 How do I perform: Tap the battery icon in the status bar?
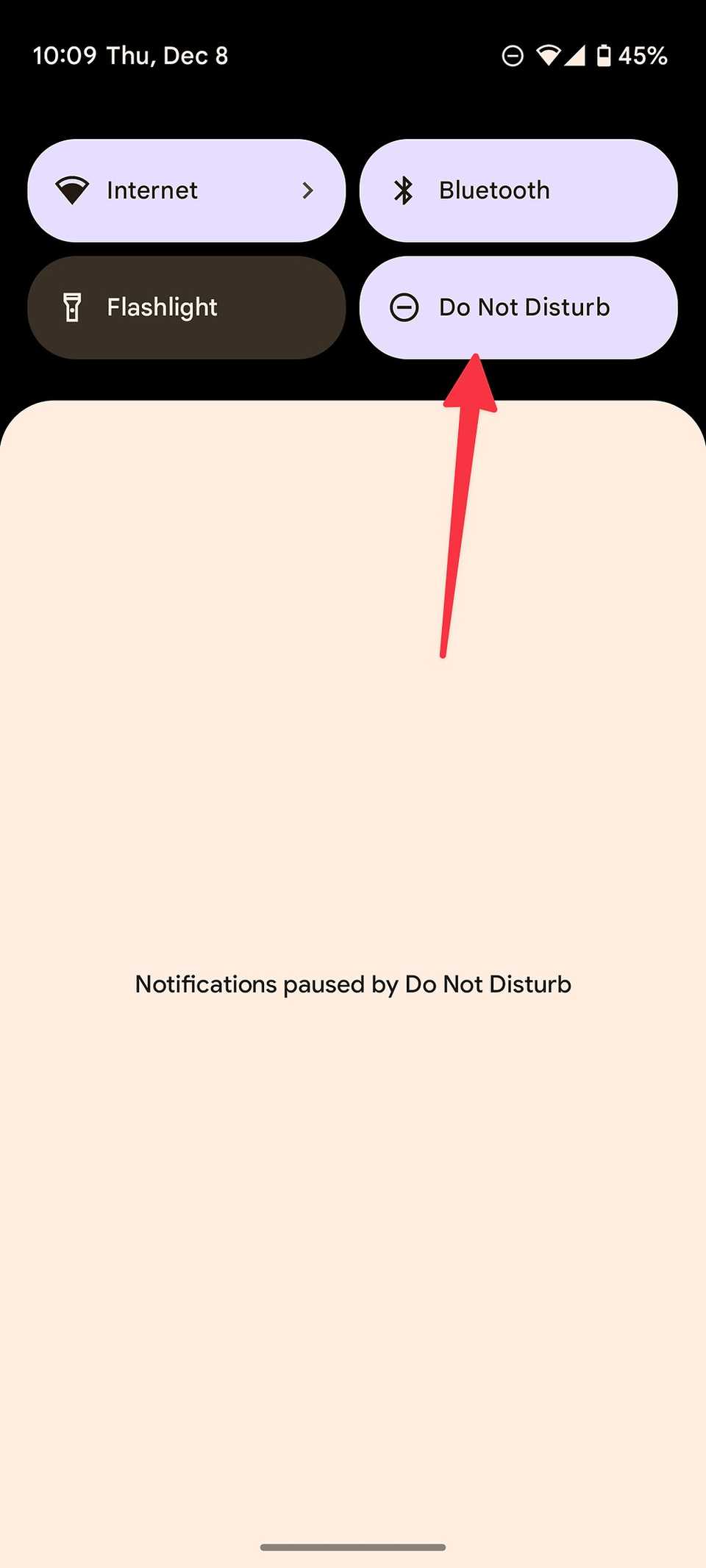click(605, 55)
